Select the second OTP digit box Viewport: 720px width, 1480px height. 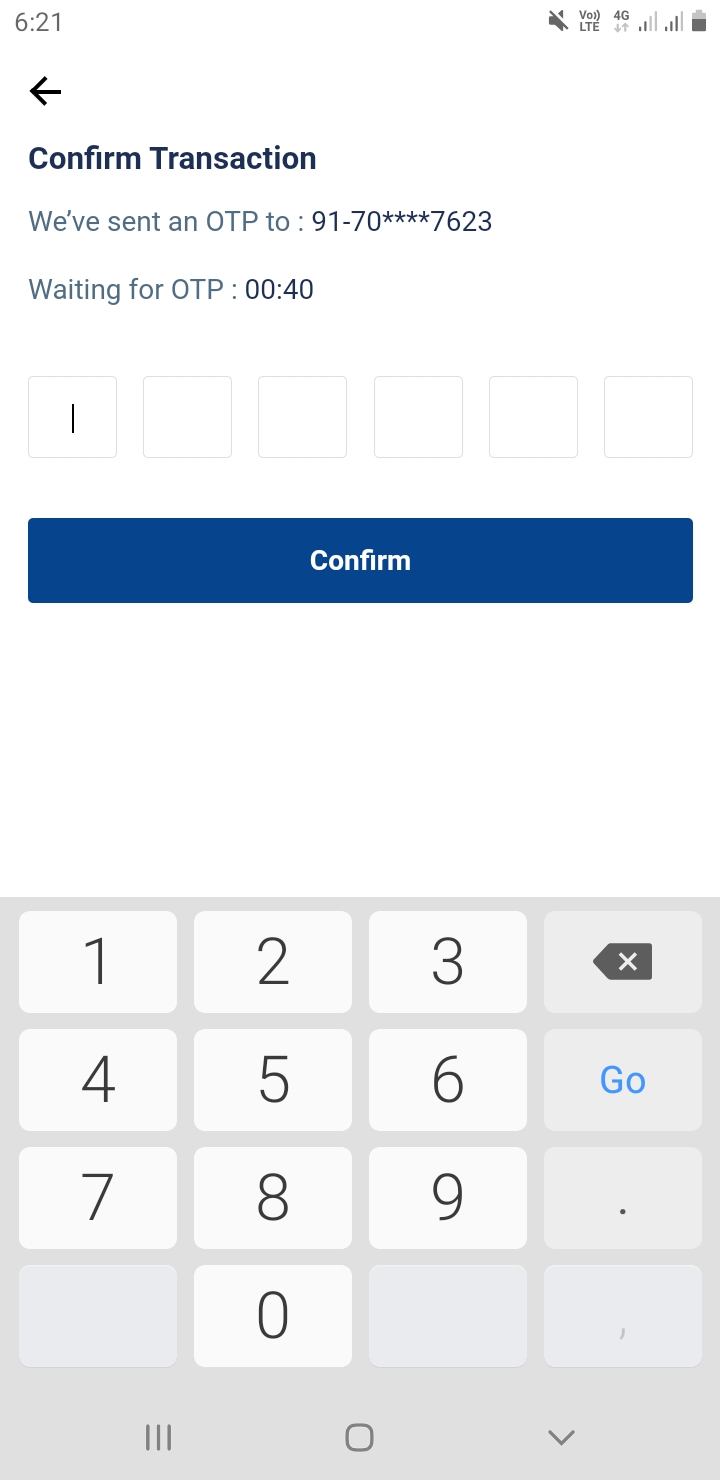187,417
